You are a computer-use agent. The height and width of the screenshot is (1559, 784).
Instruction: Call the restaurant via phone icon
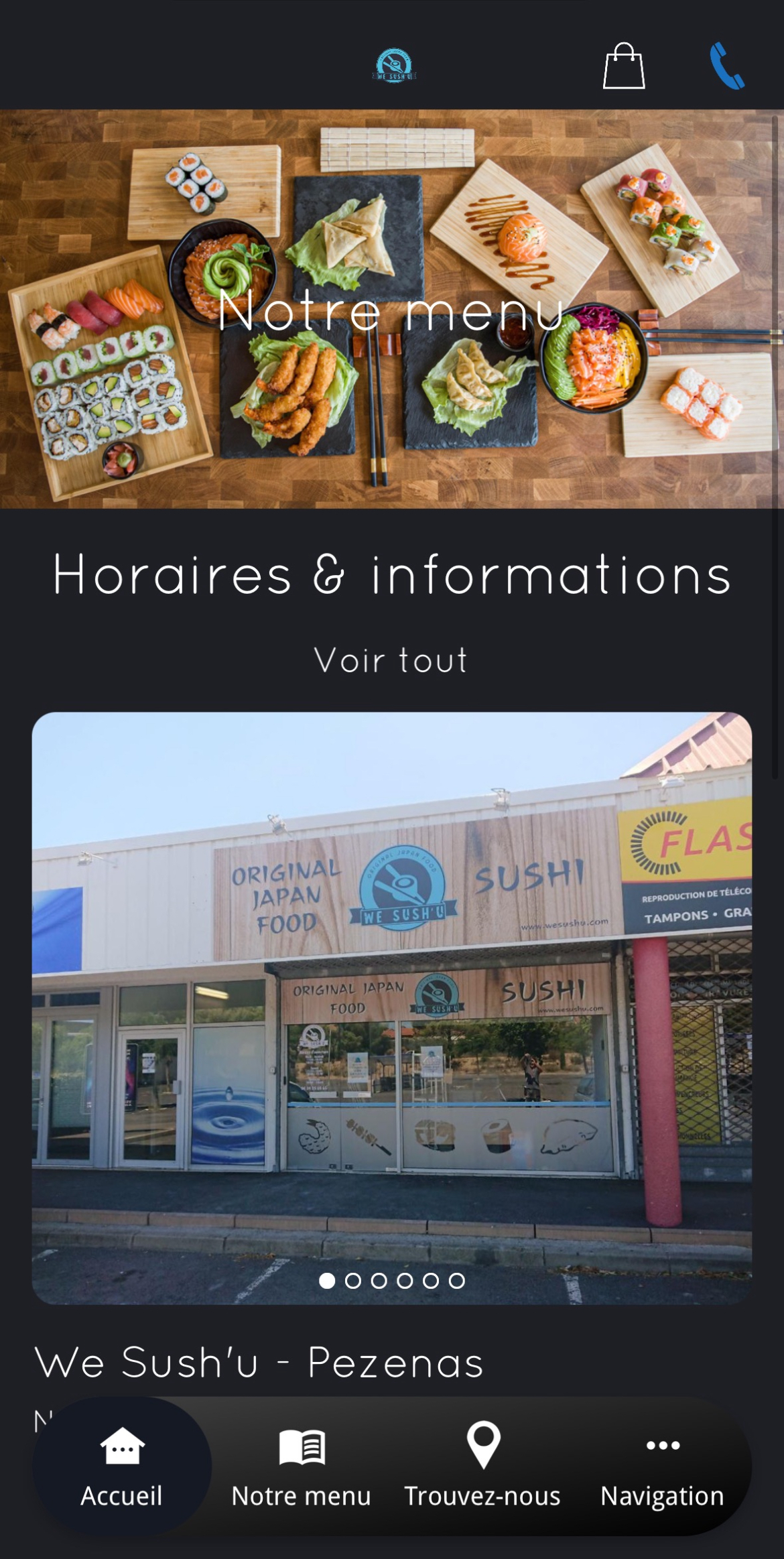coord(728,66)
